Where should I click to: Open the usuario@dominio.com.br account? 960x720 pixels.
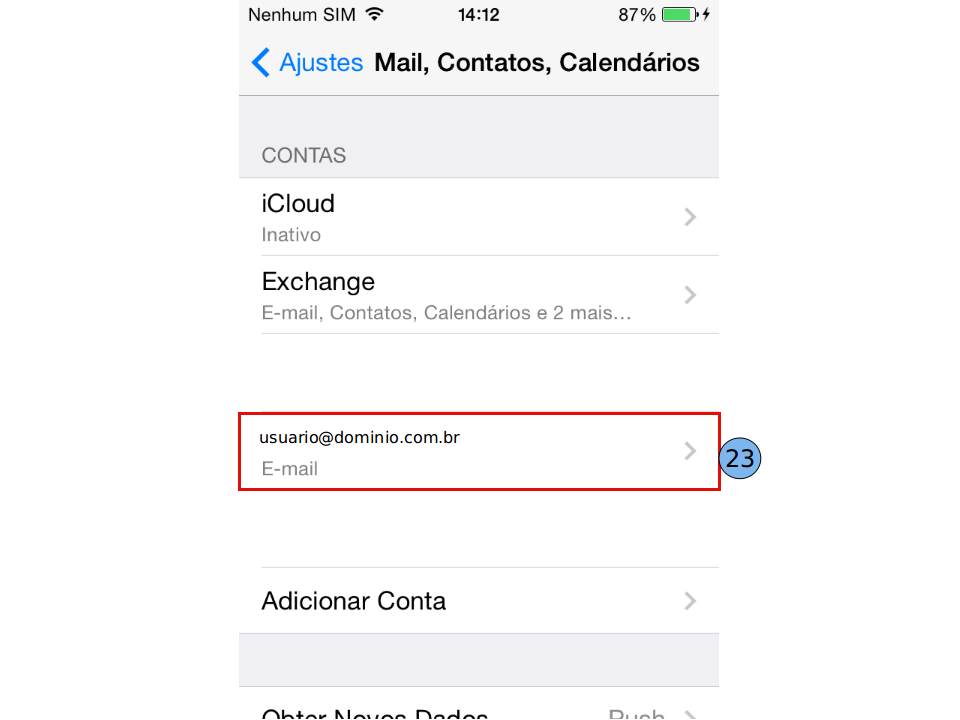[x=478, y=452]
